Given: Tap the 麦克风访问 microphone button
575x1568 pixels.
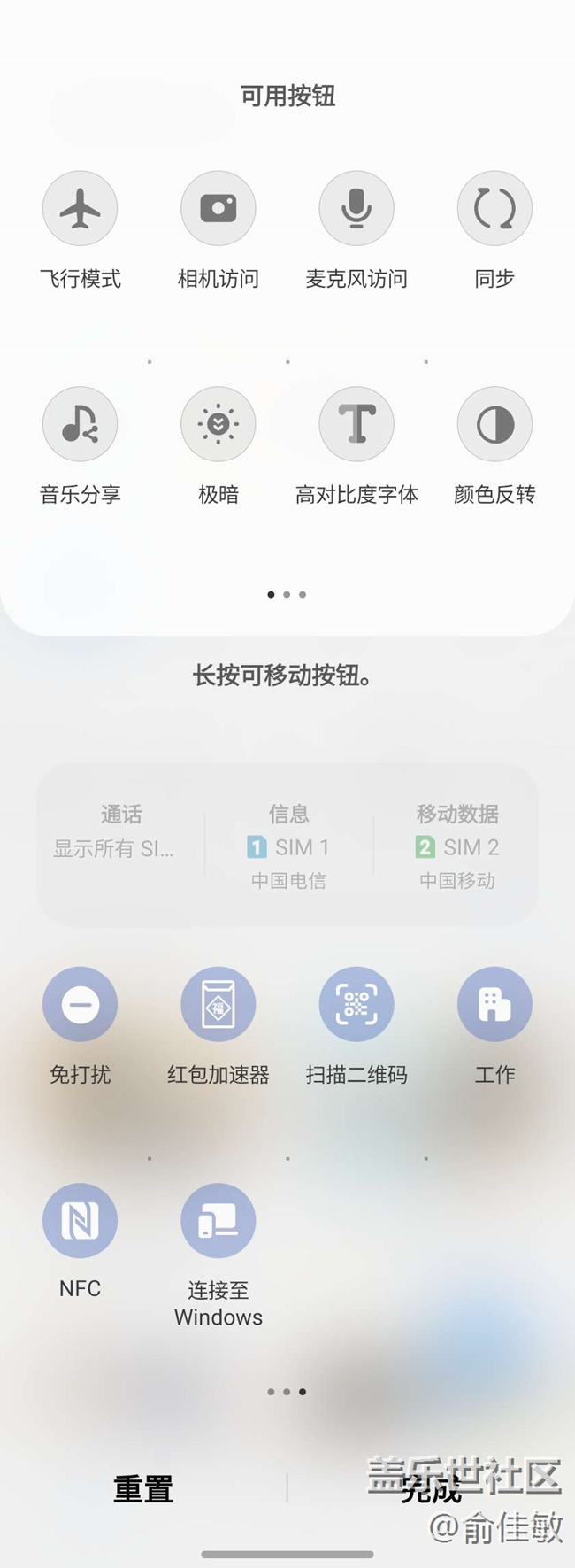Looking at the screenshot, I should (356, 209).
